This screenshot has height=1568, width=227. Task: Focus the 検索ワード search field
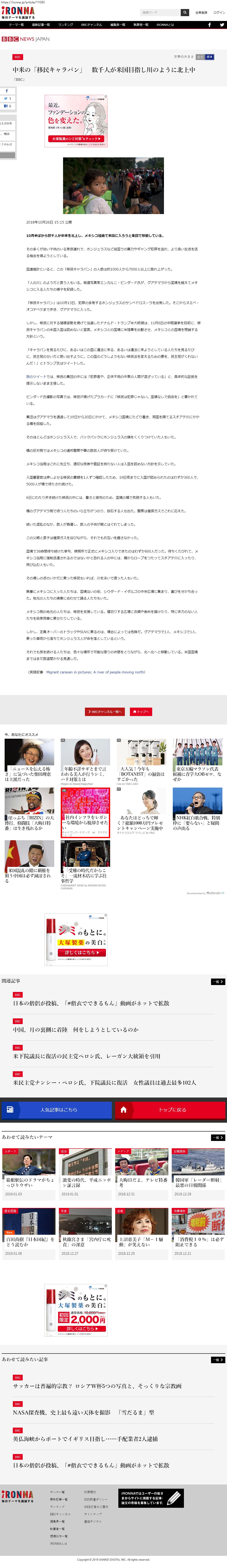point(160,12)
